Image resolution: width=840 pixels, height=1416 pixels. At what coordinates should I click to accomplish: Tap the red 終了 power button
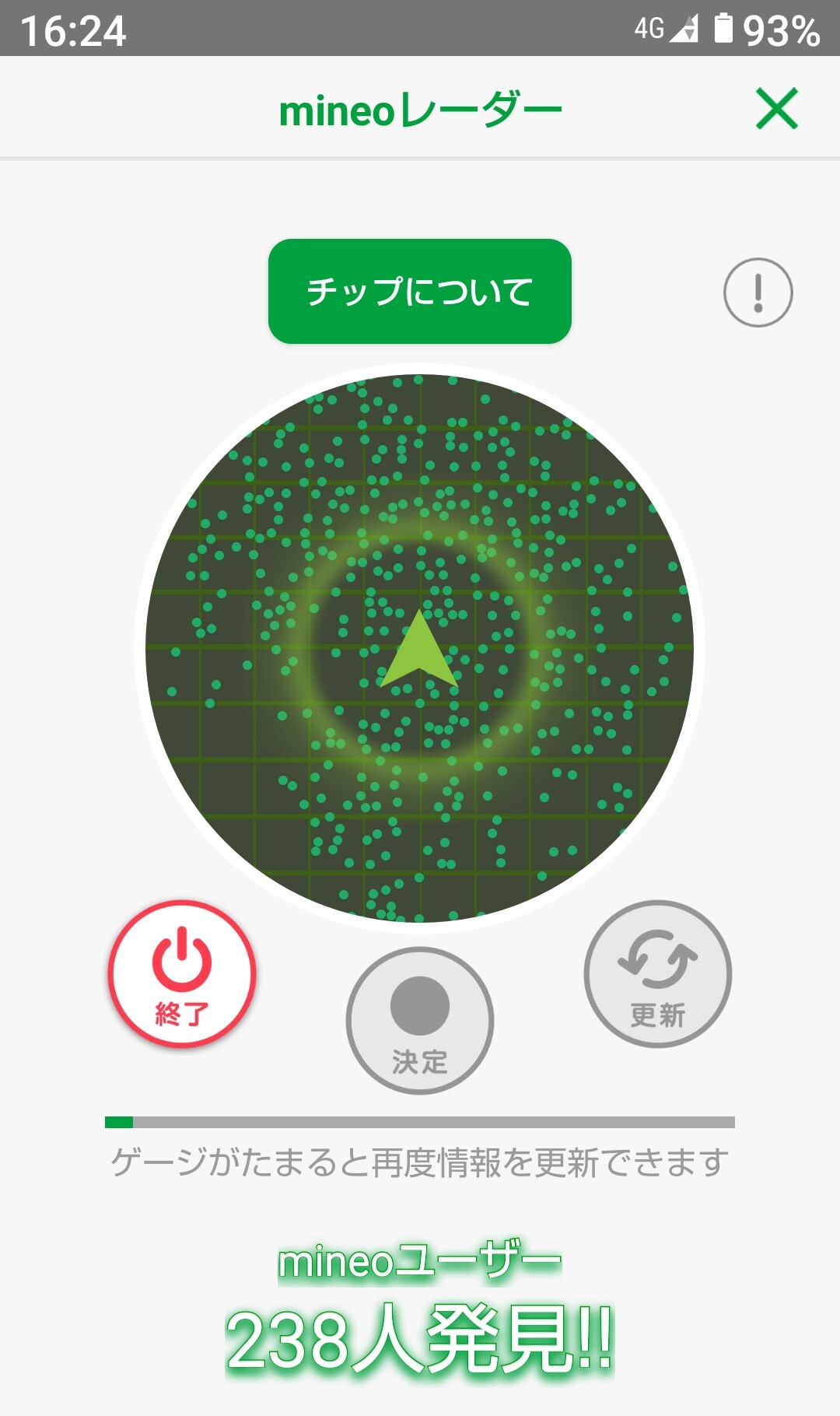[x=182, y=973]
